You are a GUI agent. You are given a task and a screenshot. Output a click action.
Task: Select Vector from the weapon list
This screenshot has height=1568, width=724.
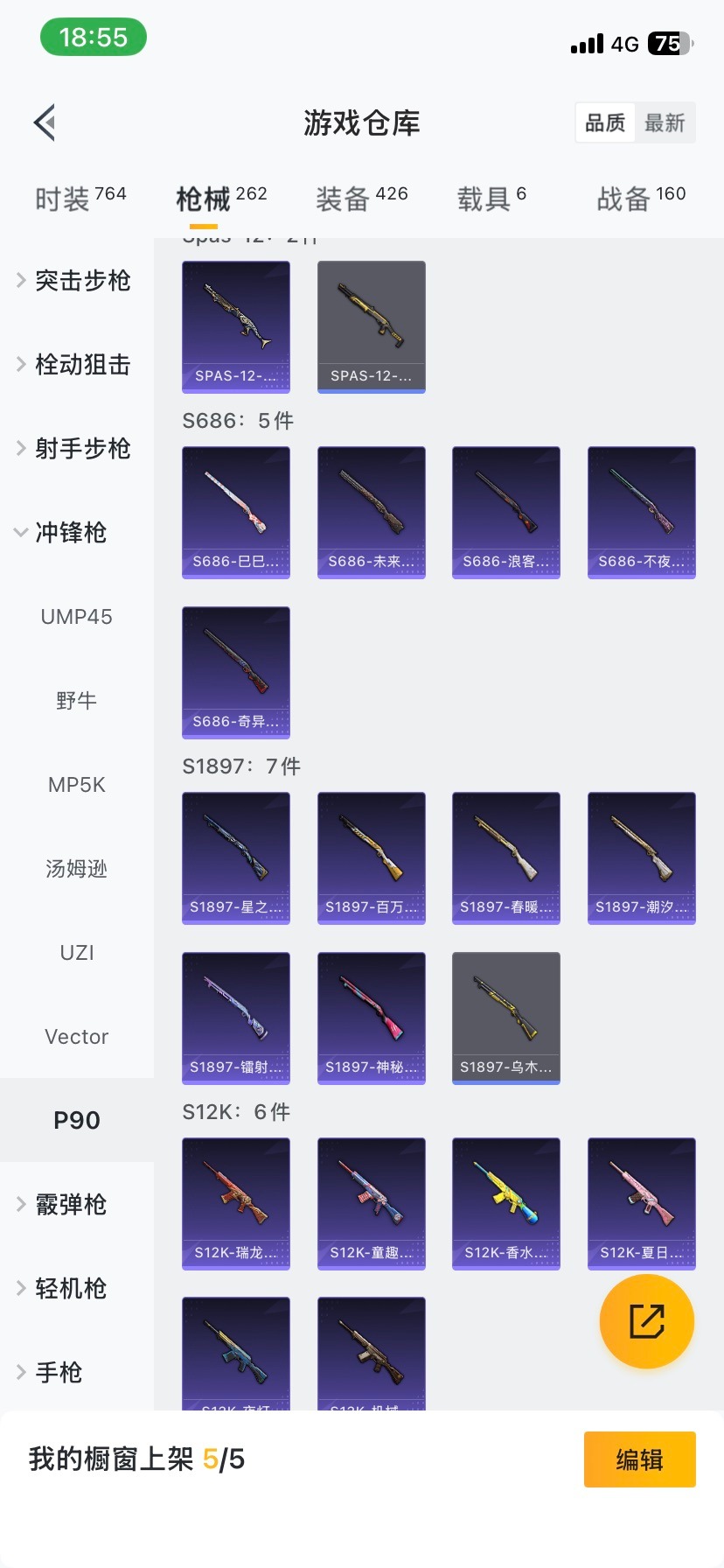pos(76,1036)
